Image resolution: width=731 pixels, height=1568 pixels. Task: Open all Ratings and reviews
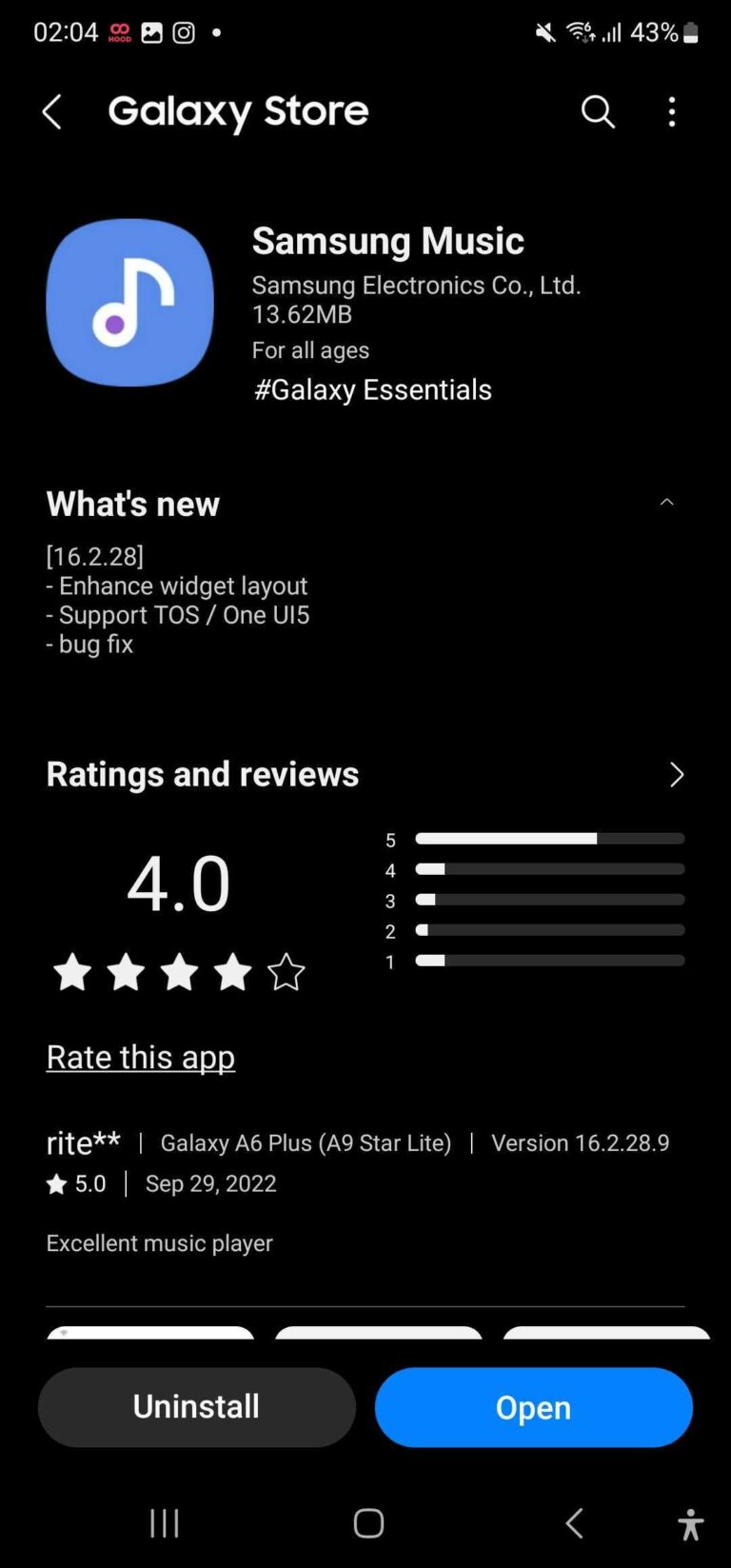pyautogui.click(x=676, y=775)
